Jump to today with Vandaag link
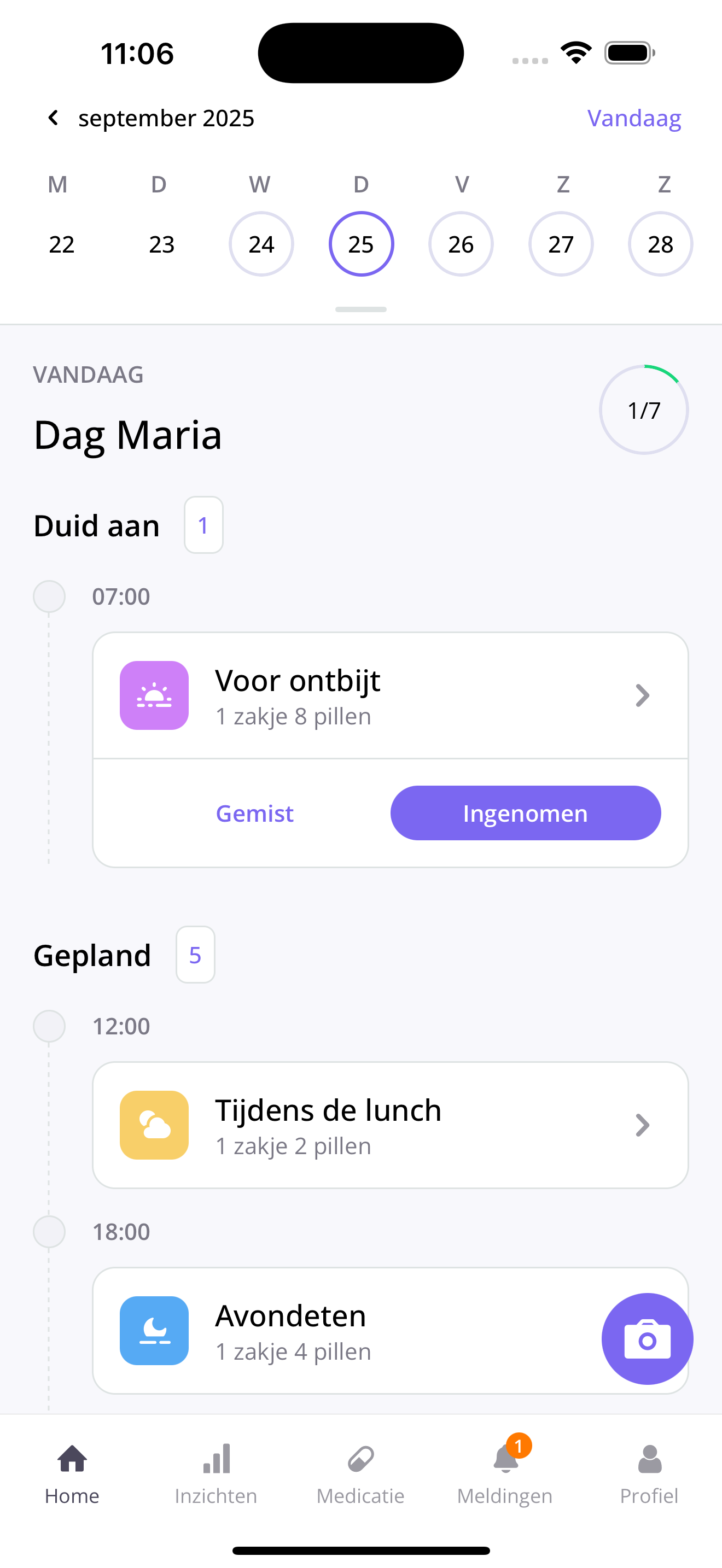The width and height of the screenshot is (722, 1568). [634, 118]
